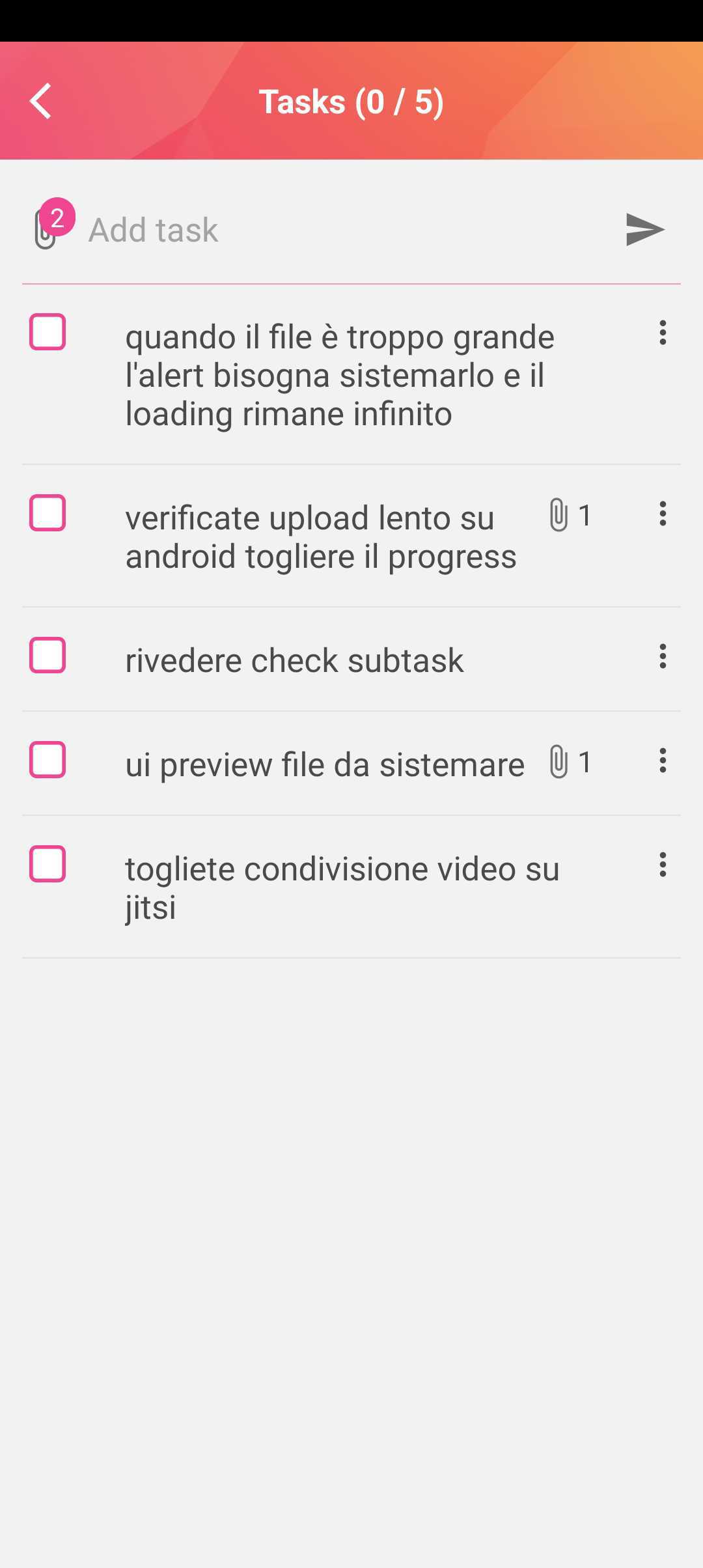This screenshot has width=703, height=1568.
Task: Open attachments paperclip beside Add task
Action: (x=46, y=231)
